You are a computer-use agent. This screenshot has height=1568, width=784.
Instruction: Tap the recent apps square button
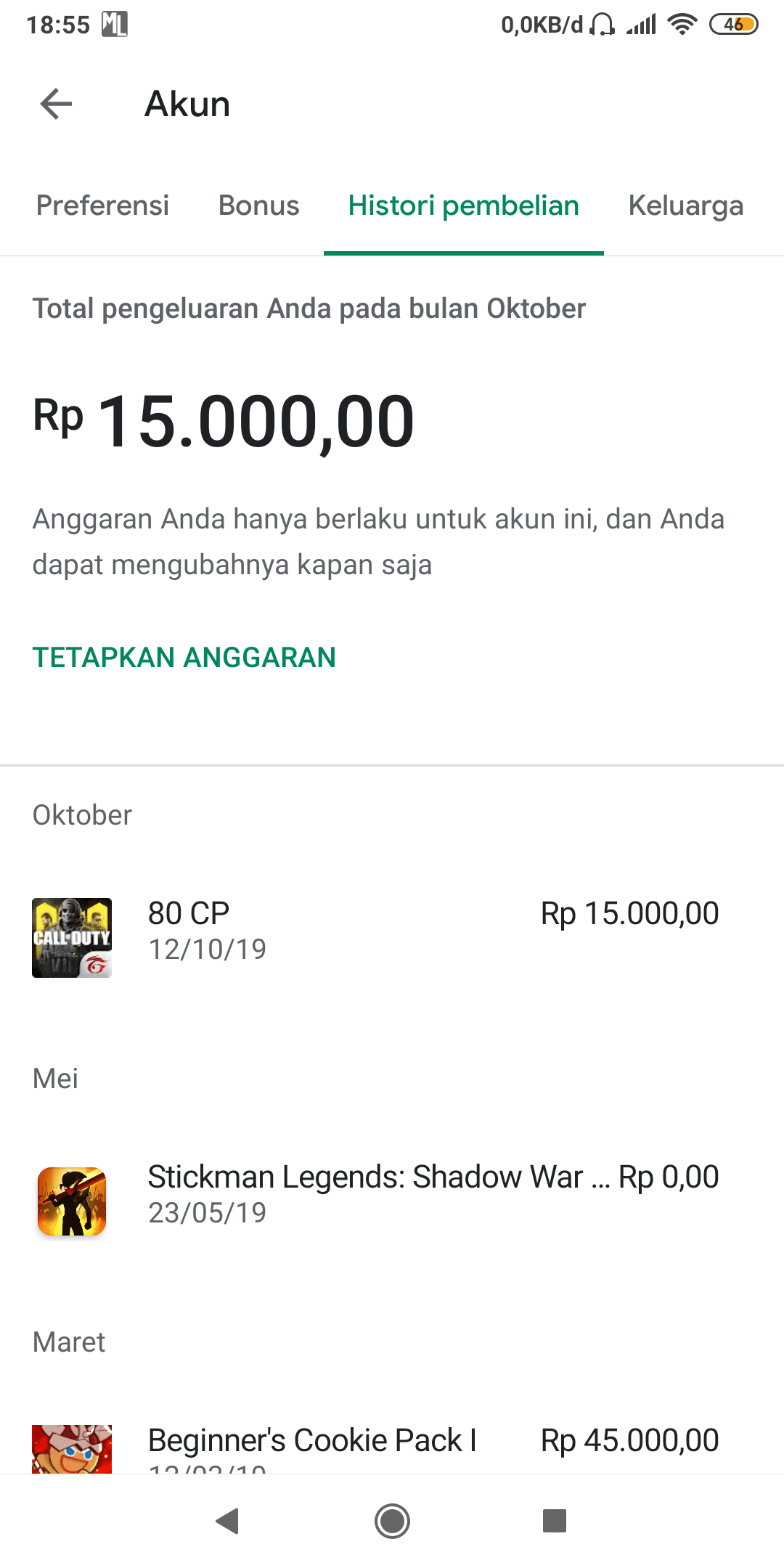(x=555, y=1519)
